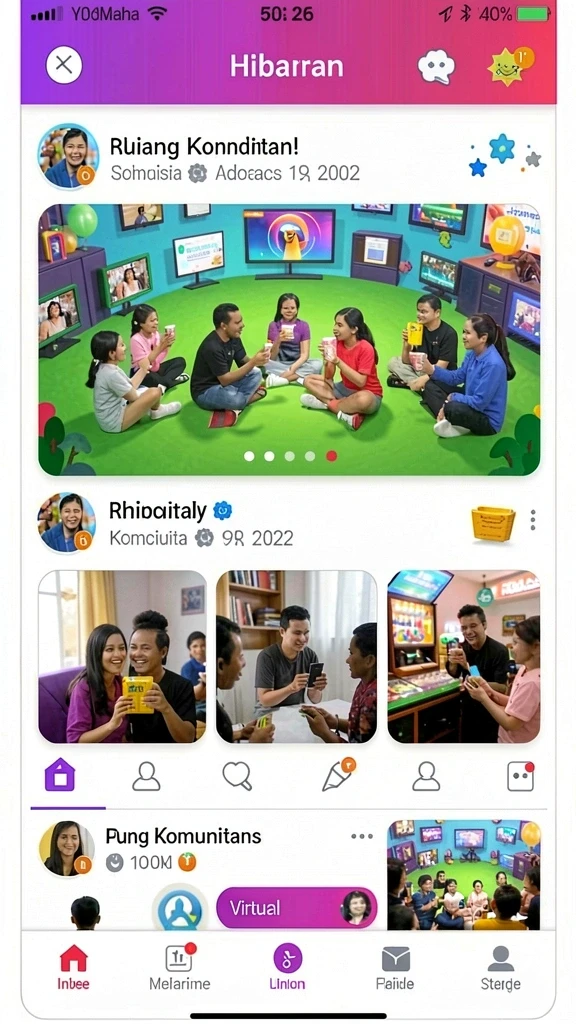The width and height of the screenshot is (576, 1024).
Task: Open the Pung Komunitans room thumbnail
Action: coord(464,875)
